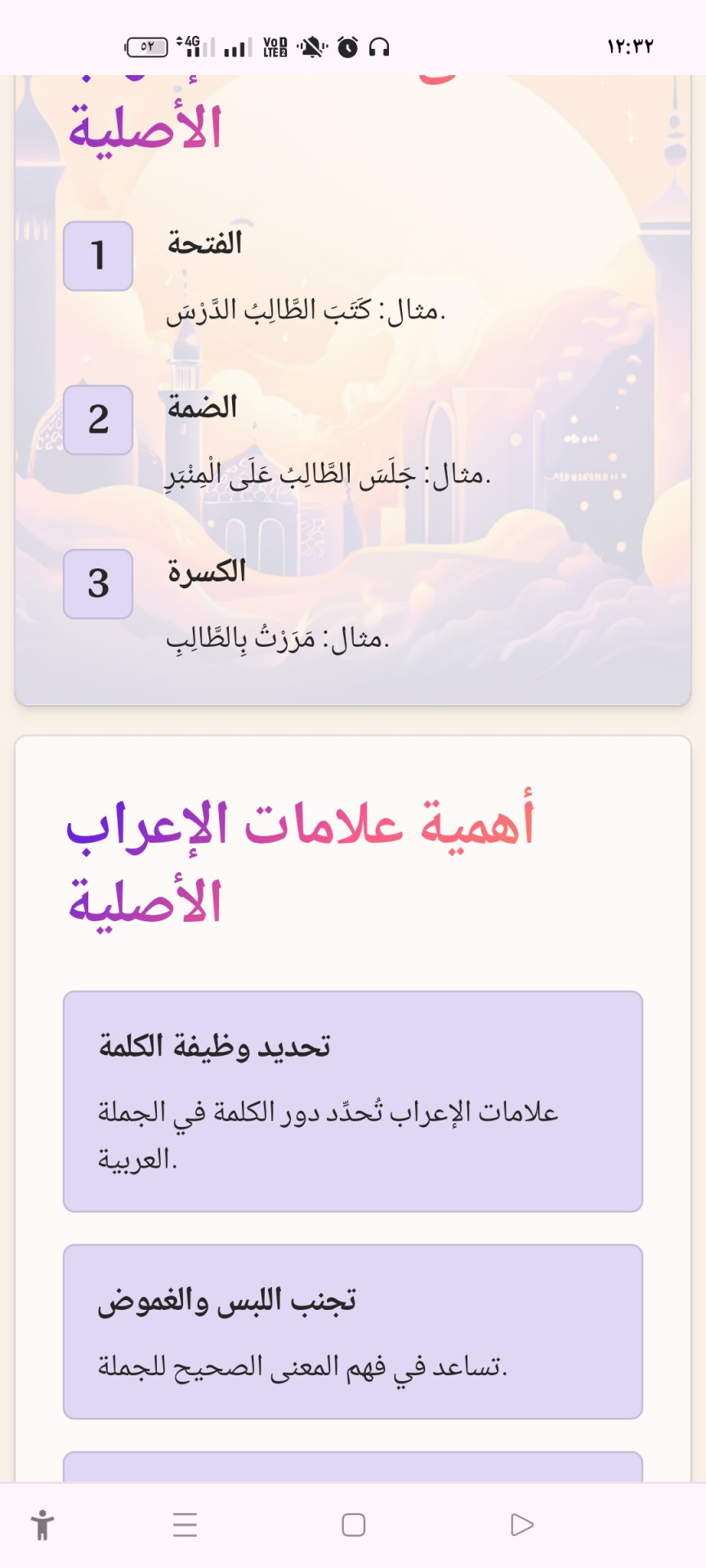The image size is (706, 1568).
Task: Go back using the navigation triangle
Action: point(521,1525)
